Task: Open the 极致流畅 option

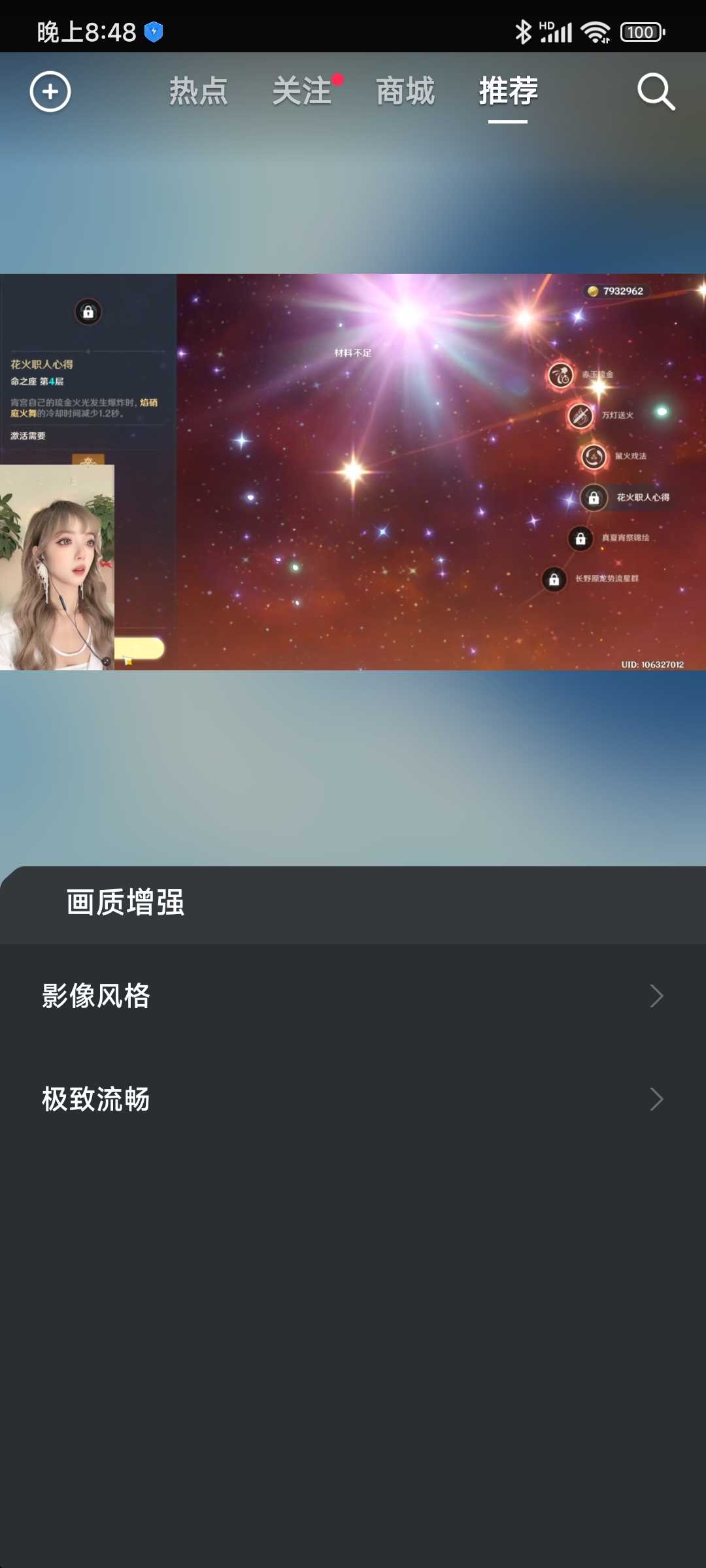Action: coord(353,1099)
